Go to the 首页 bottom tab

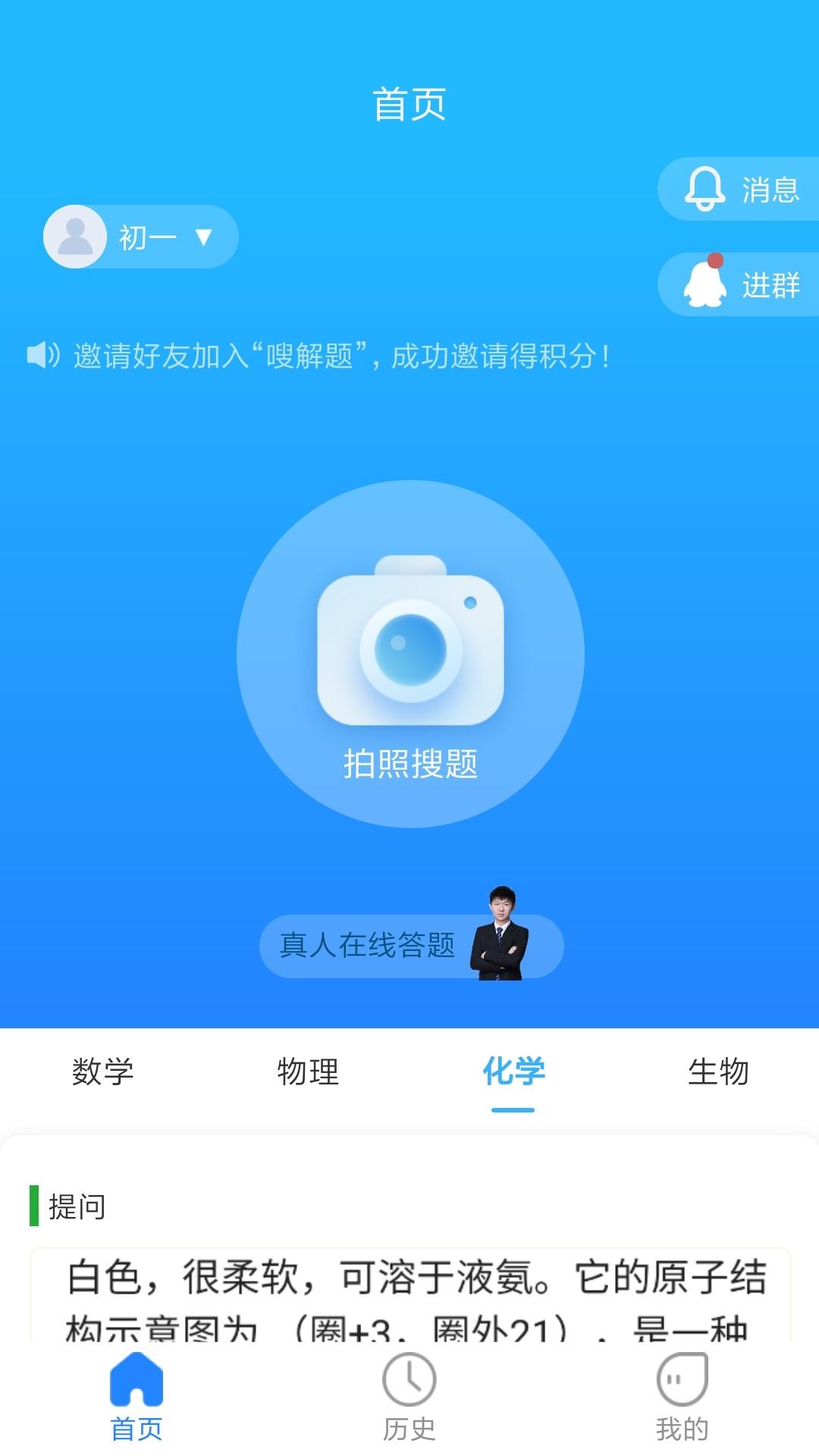click(136, 1397)
